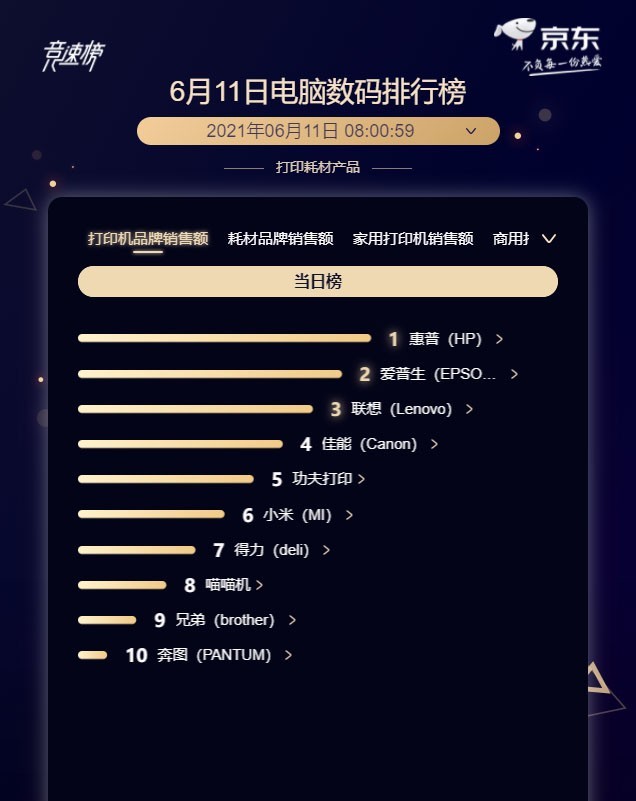
Task: Expand the full category tab list
Action: (x=548, y=239)
